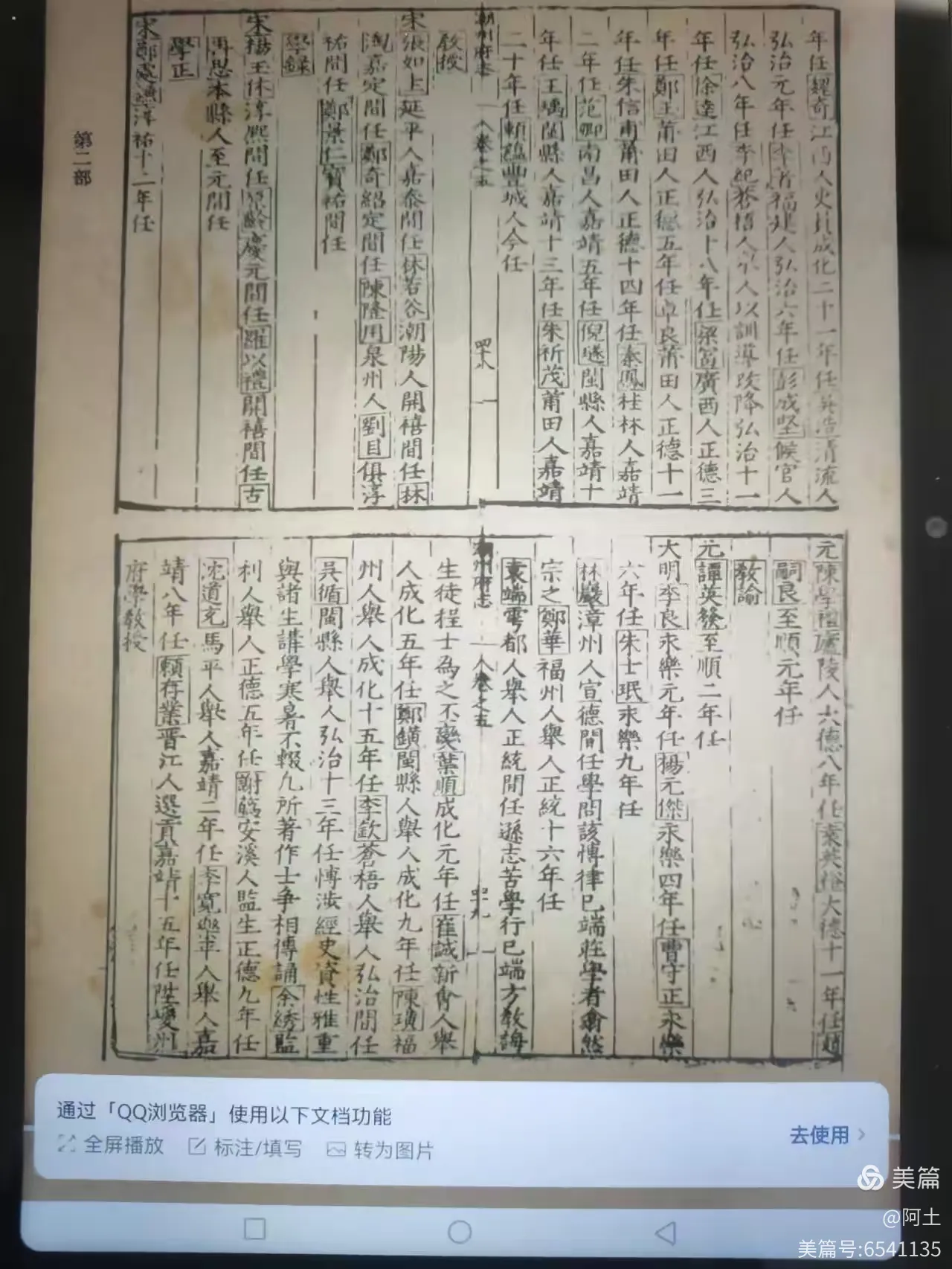Image resolution: width=952 pixels, height=1269 pixels.
Task: Select 转为图片 to convert the document to an image
Action: click(x=380, y=1149)
